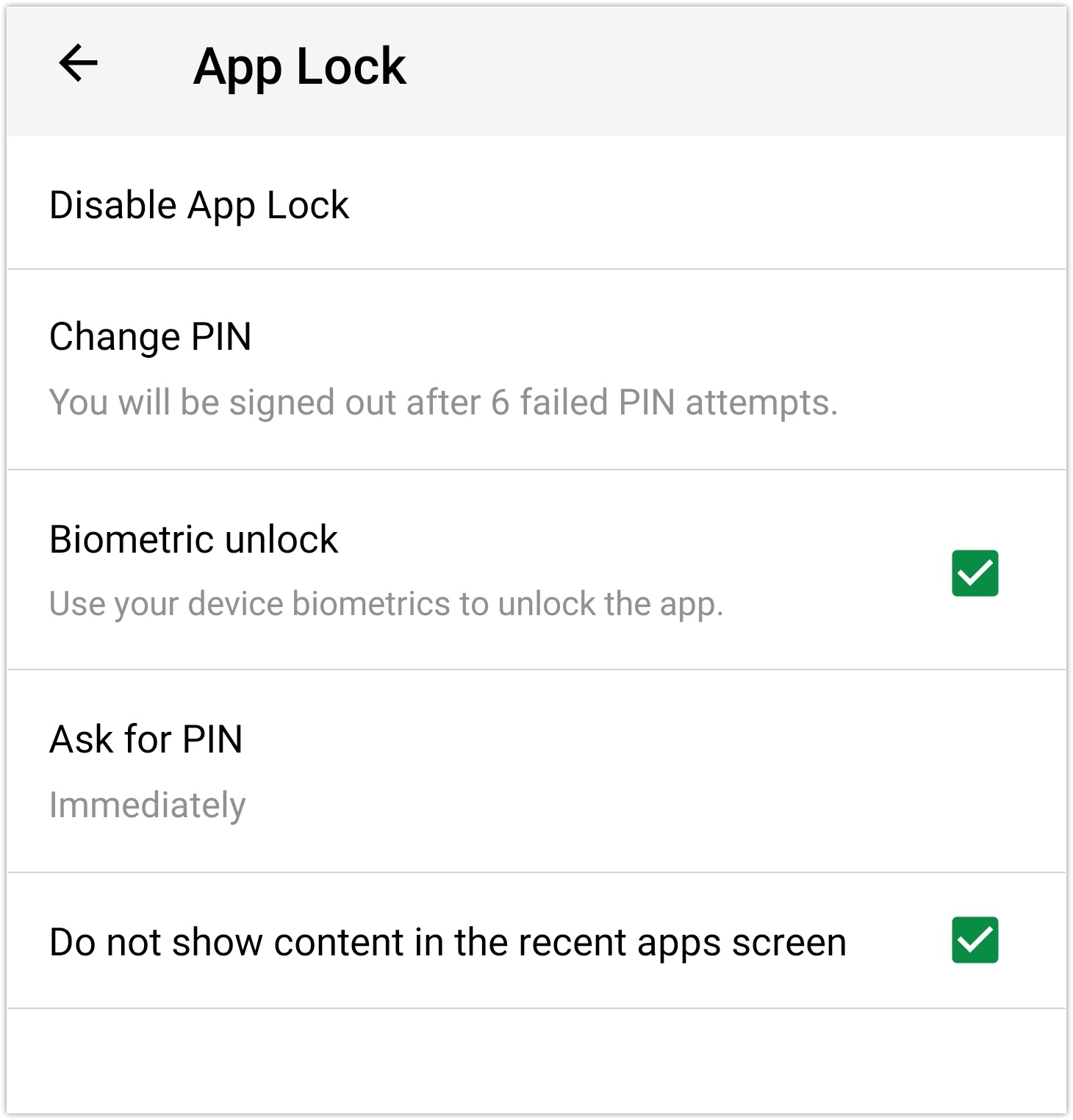
Task: Go back from App Lock settings
Action: pyautogui.click(x=79, y=63)
